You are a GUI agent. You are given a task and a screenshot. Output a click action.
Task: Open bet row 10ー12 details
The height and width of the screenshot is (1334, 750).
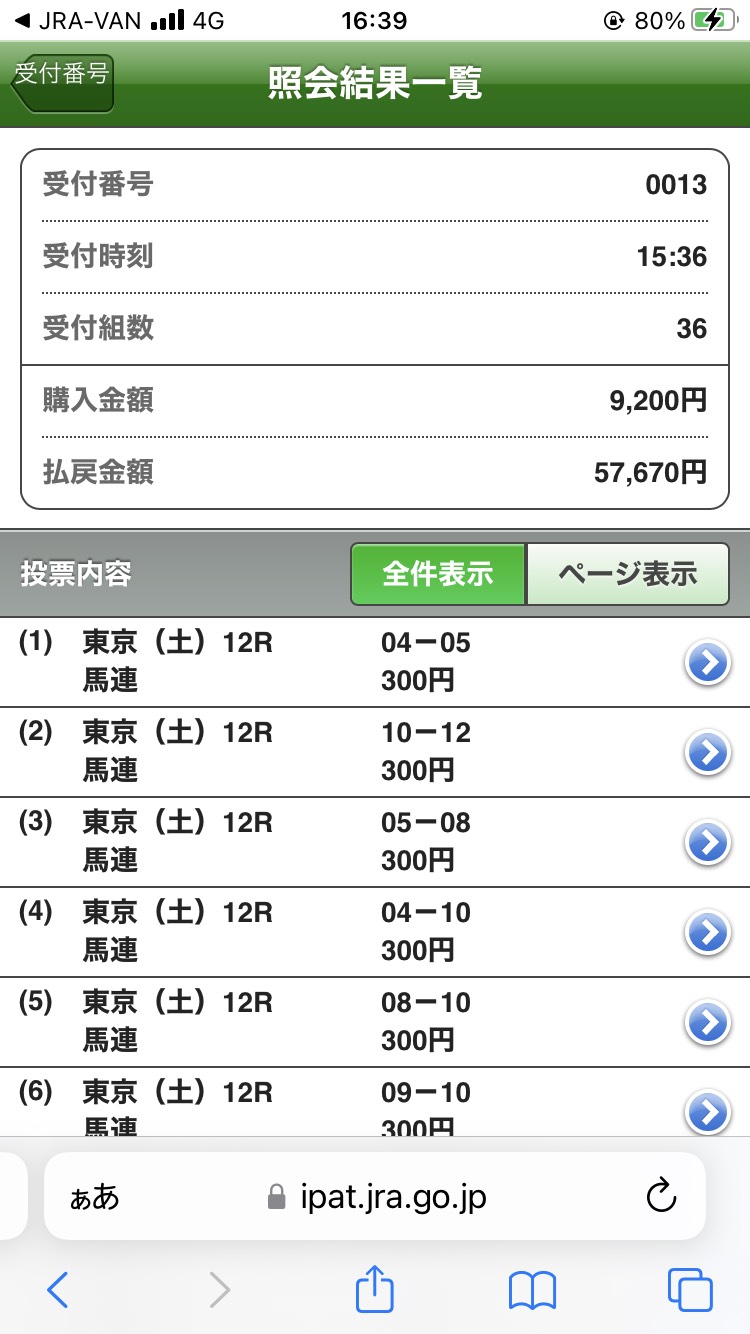[708, 753]
